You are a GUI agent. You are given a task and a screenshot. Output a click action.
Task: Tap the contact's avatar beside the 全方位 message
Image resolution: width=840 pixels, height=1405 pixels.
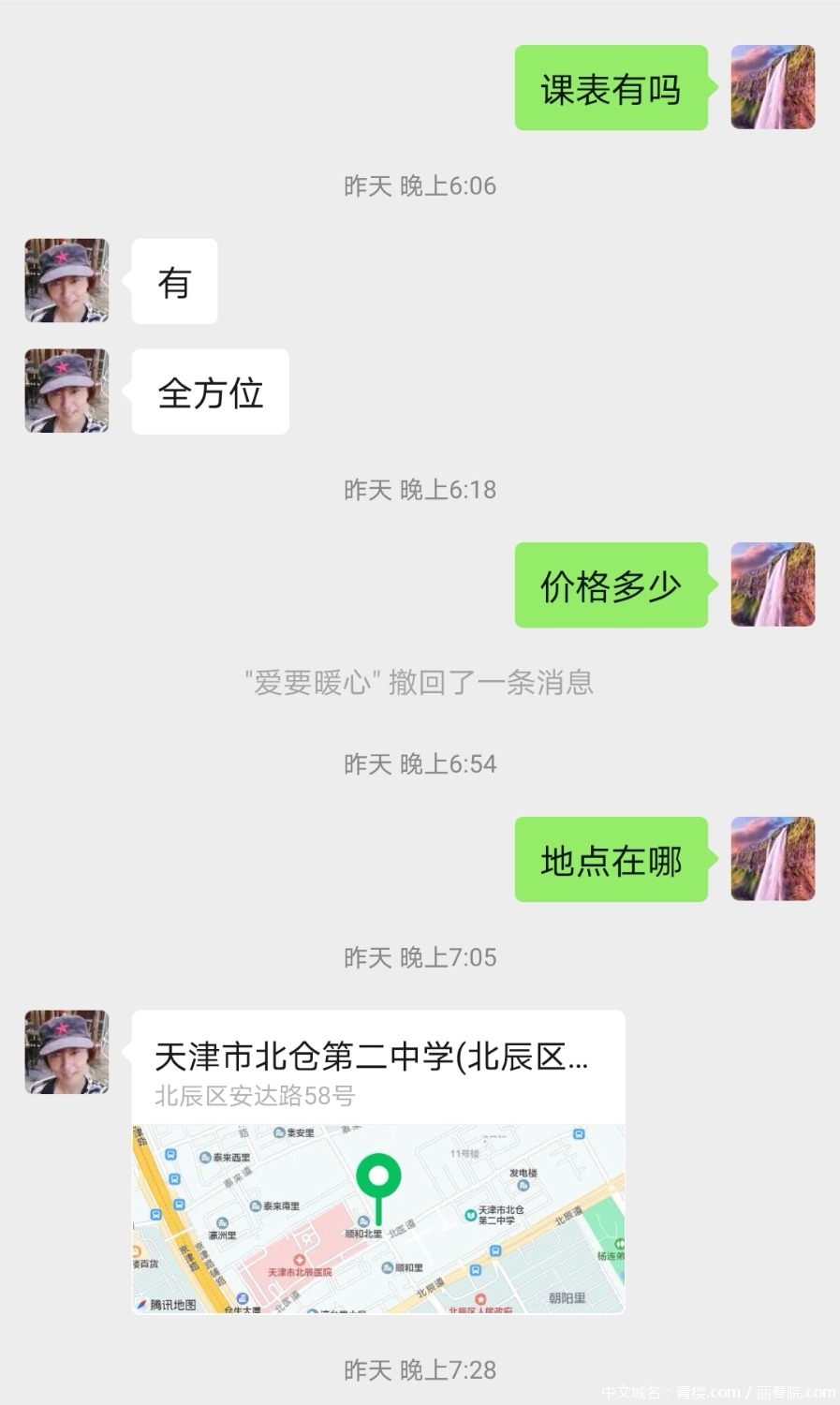tap(66, 392)
